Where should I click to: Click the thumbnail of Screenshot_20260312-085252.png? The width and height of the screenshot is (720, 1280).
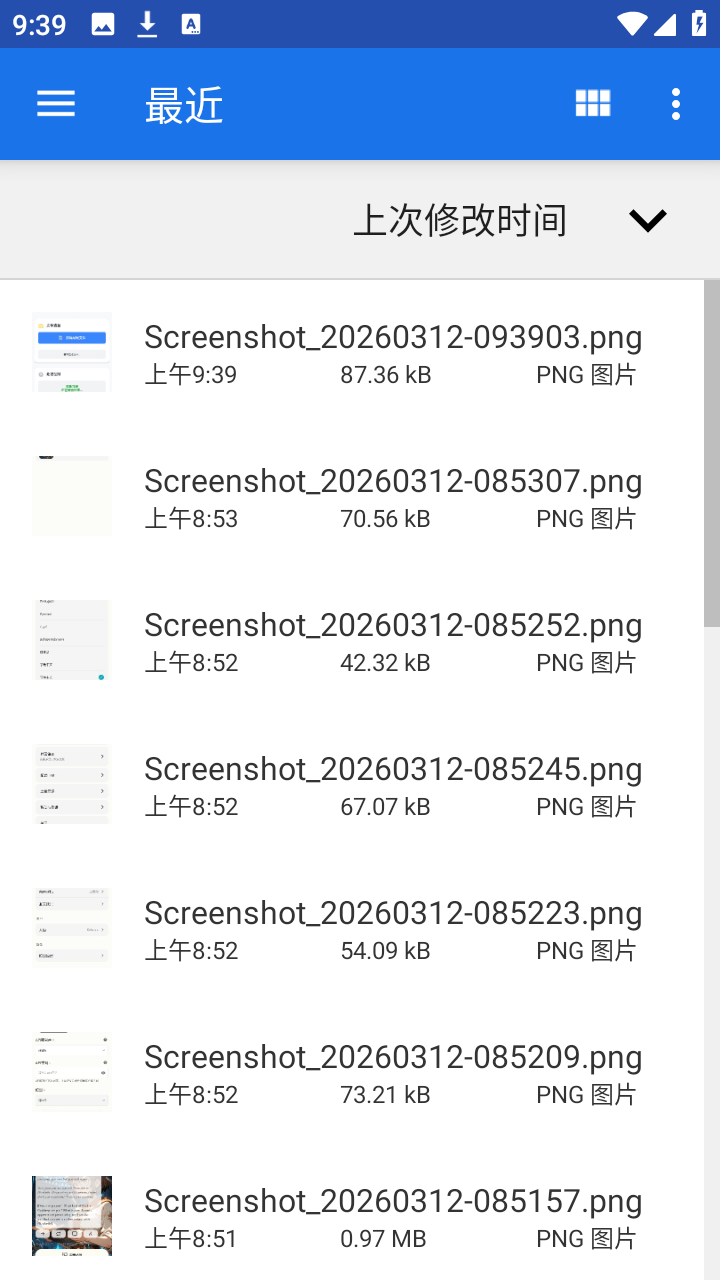click(71, 640)
